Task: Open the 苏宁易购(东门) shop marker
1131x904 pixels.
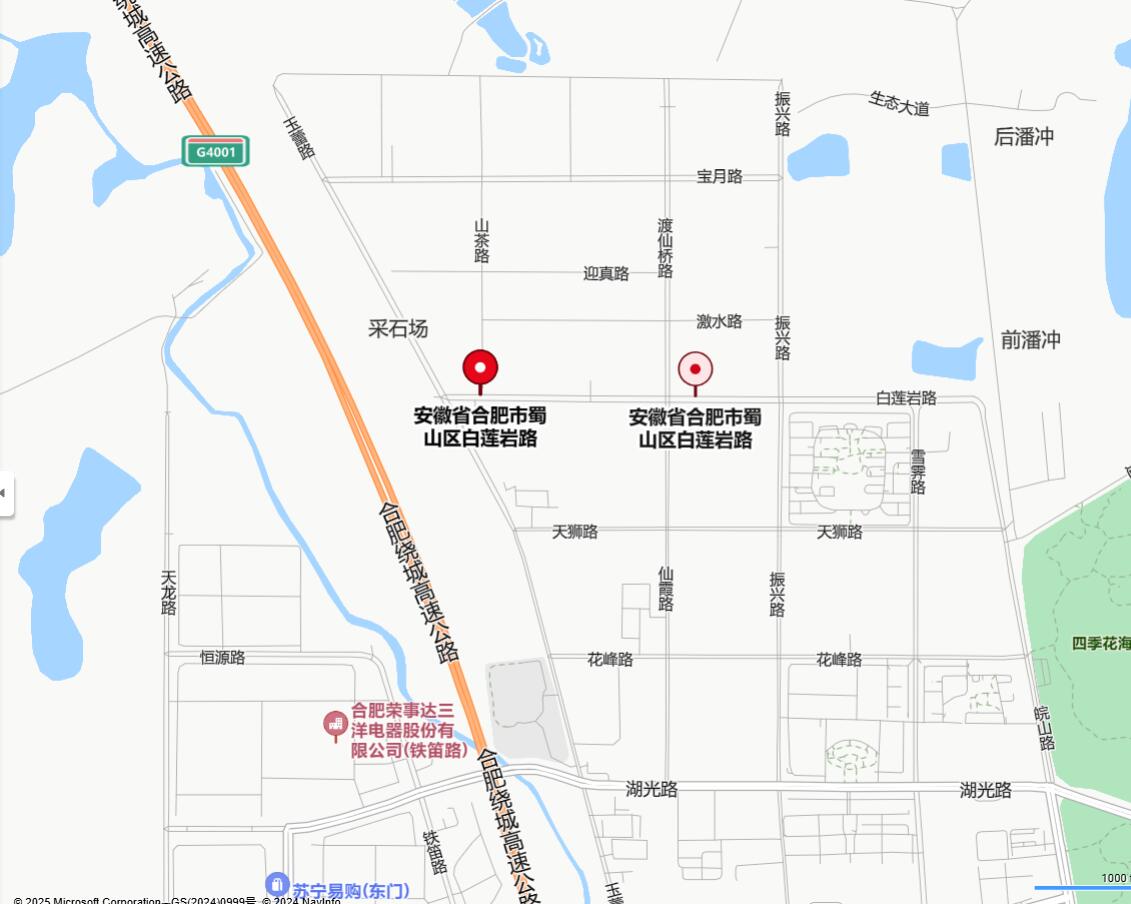Action: 277,884
